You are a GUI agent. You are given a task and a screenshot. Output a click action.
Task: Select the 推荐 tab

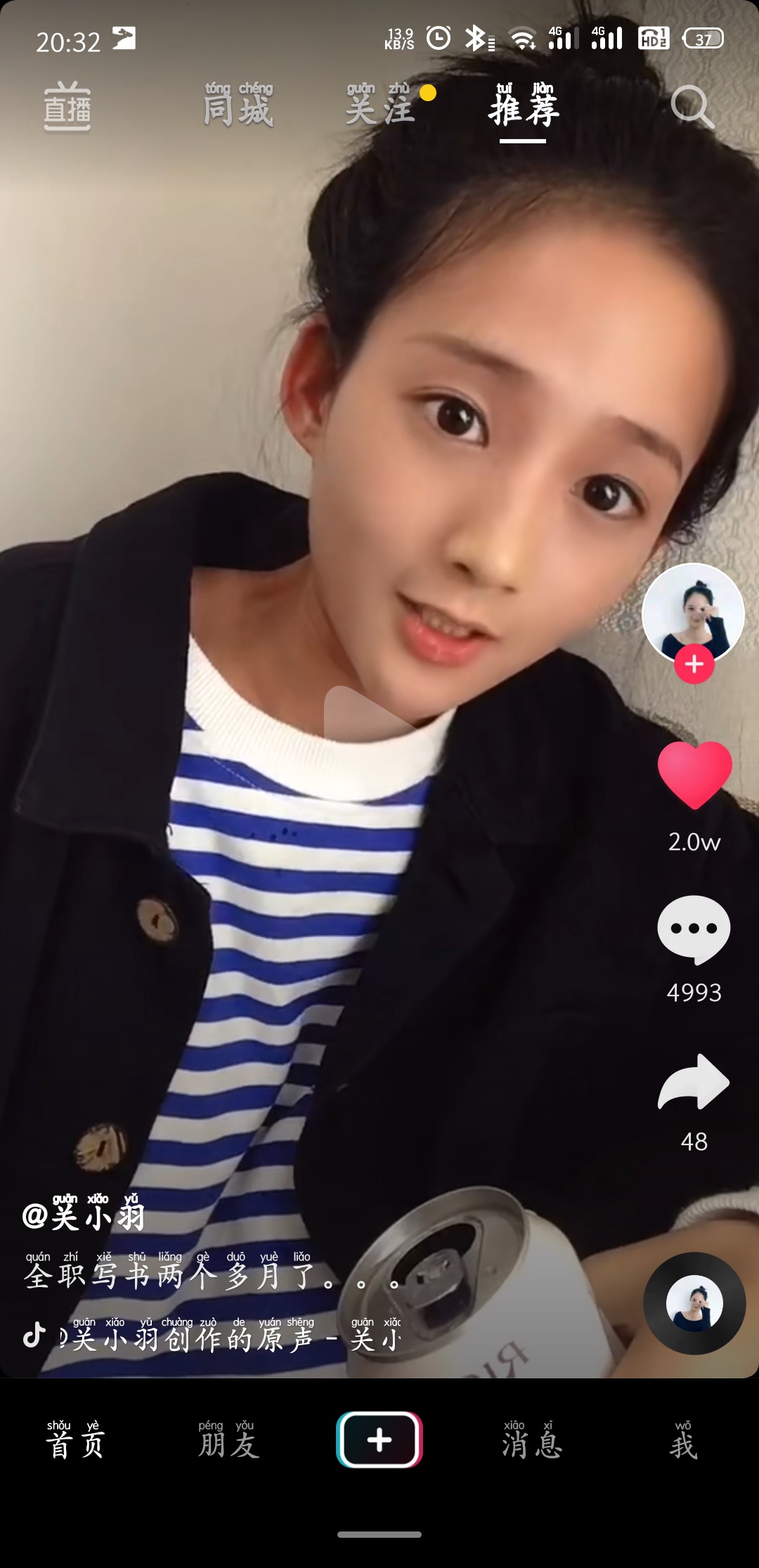tap(524, 106)
